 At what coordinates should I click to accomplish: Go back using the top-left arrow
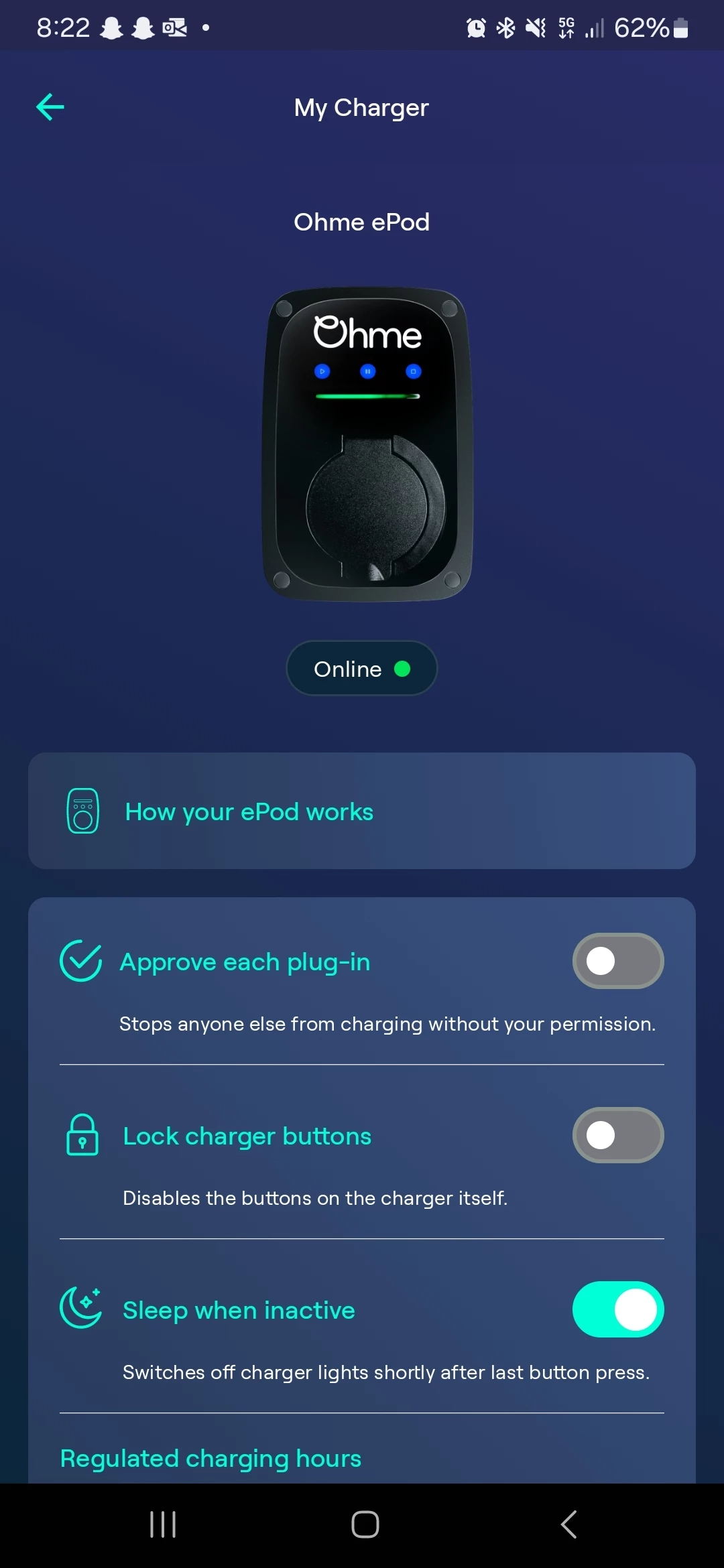click(50, 107)
